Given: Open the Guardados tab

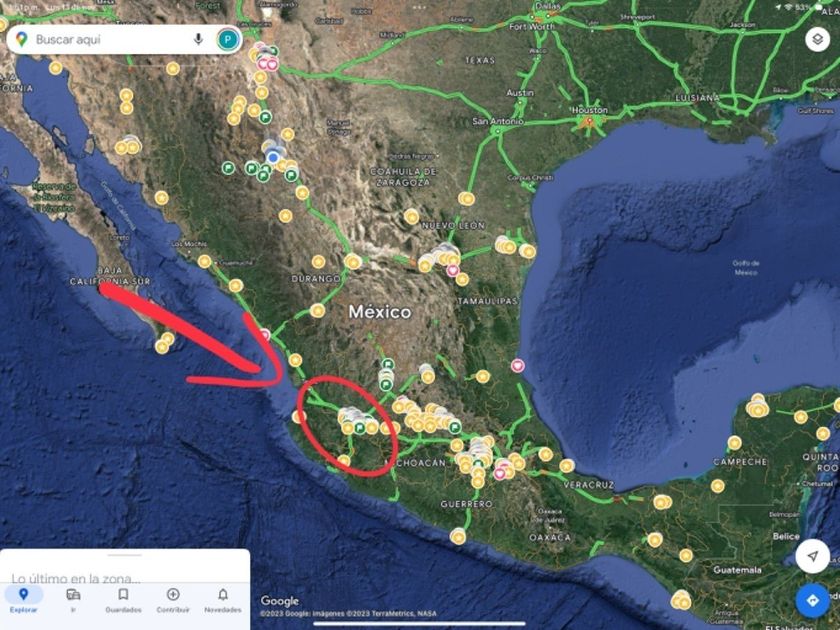Looking at the screenshot, I should click(x=123, y=599).
